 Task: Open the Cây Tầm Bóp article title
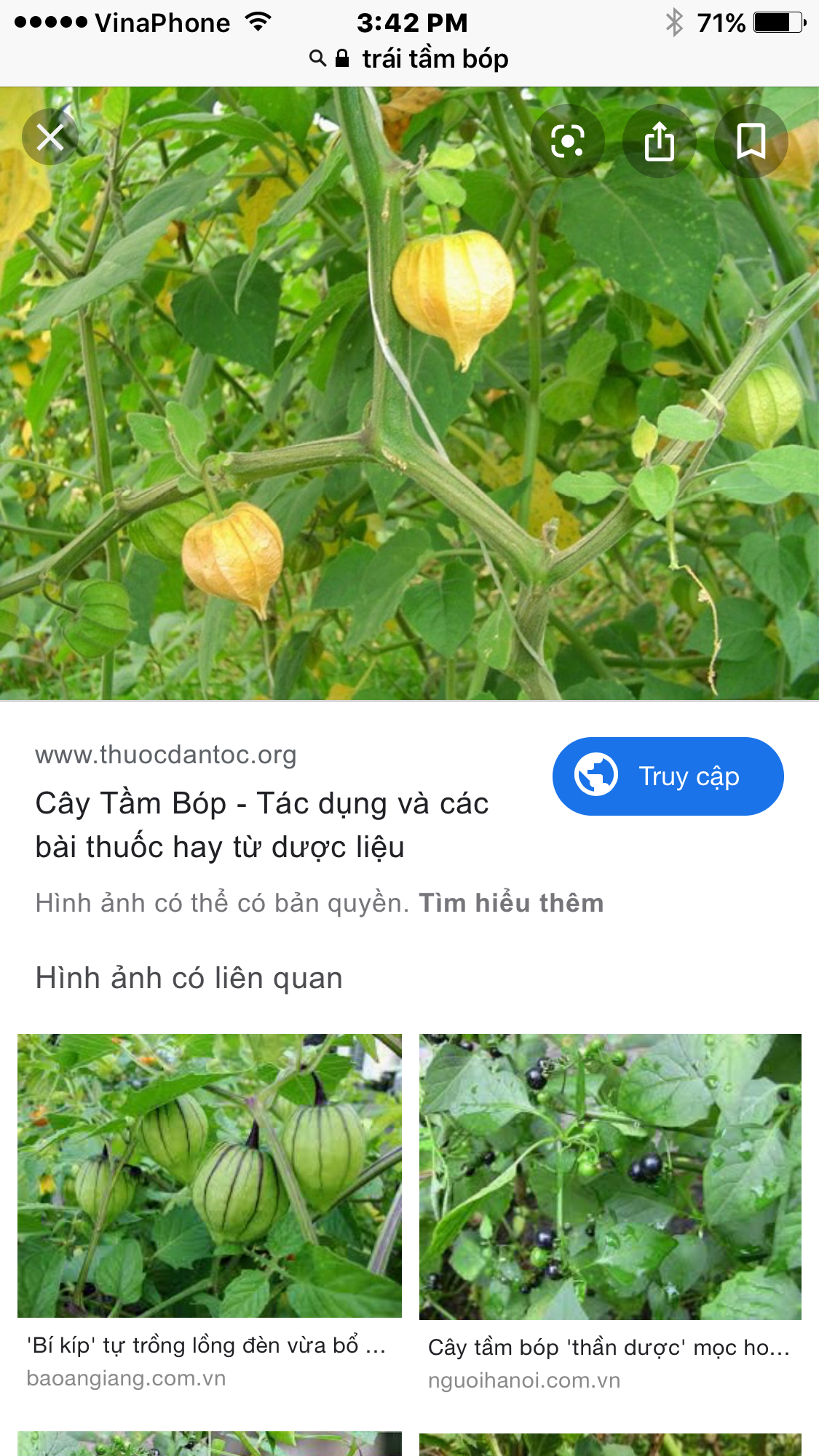click(x=262, y=825)
